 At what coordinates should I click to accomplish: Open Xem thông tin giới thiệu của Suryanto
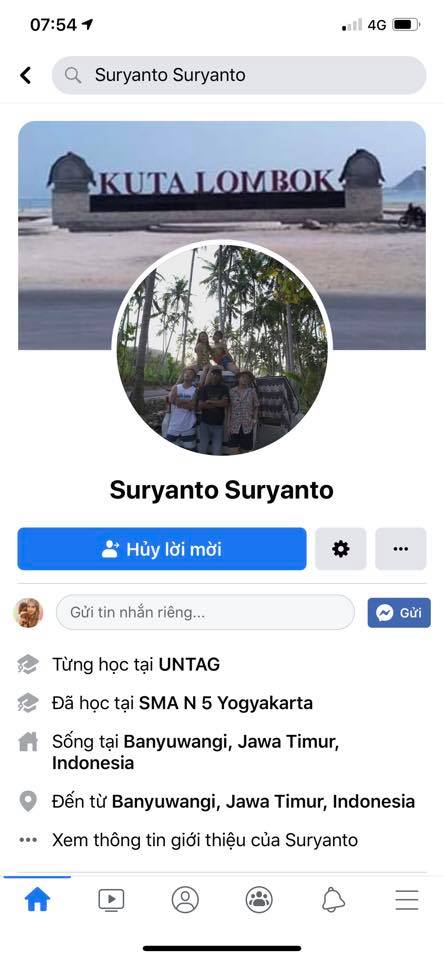click(x=205, y=839)
